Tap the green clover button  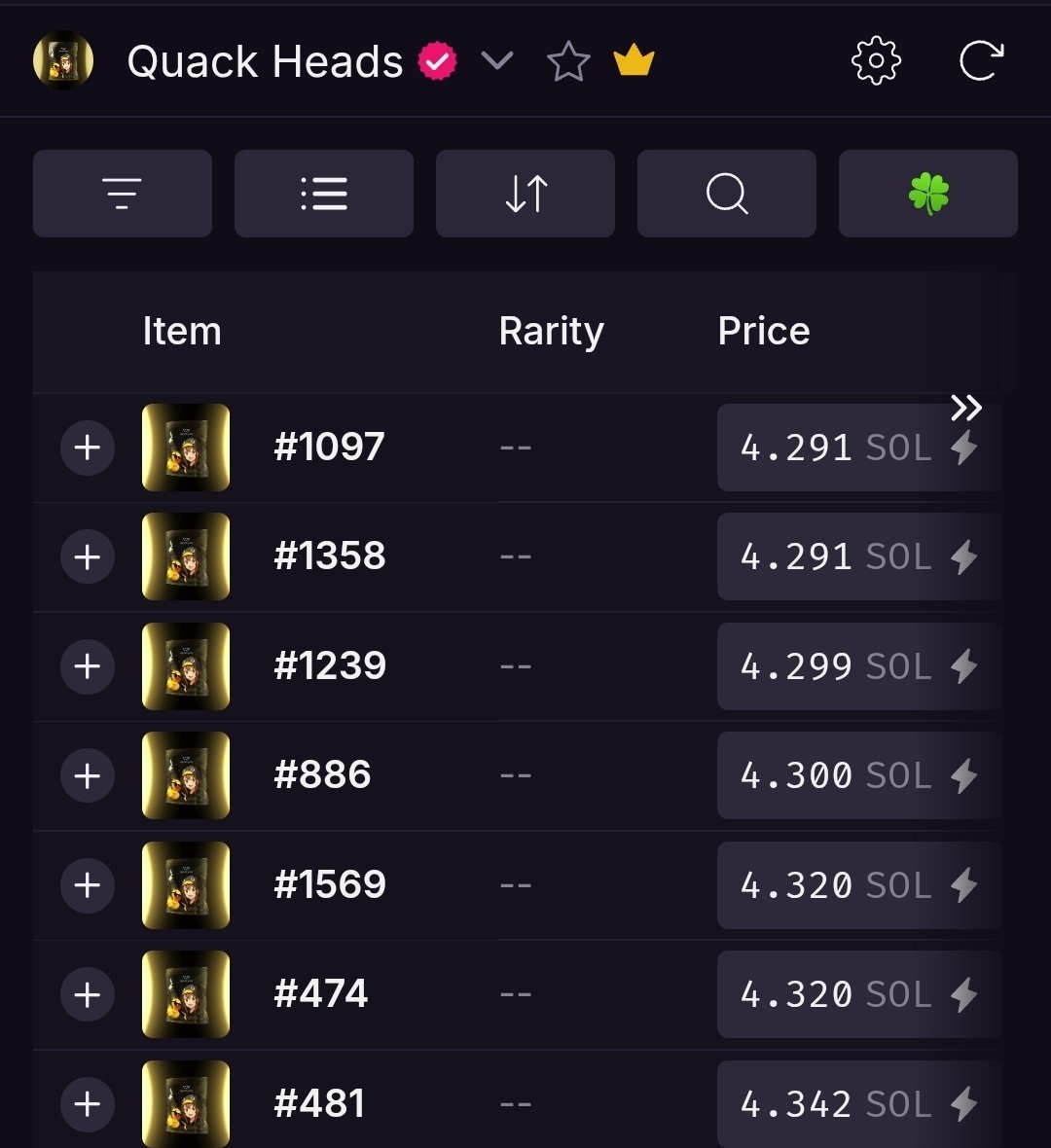coord(928,194)
